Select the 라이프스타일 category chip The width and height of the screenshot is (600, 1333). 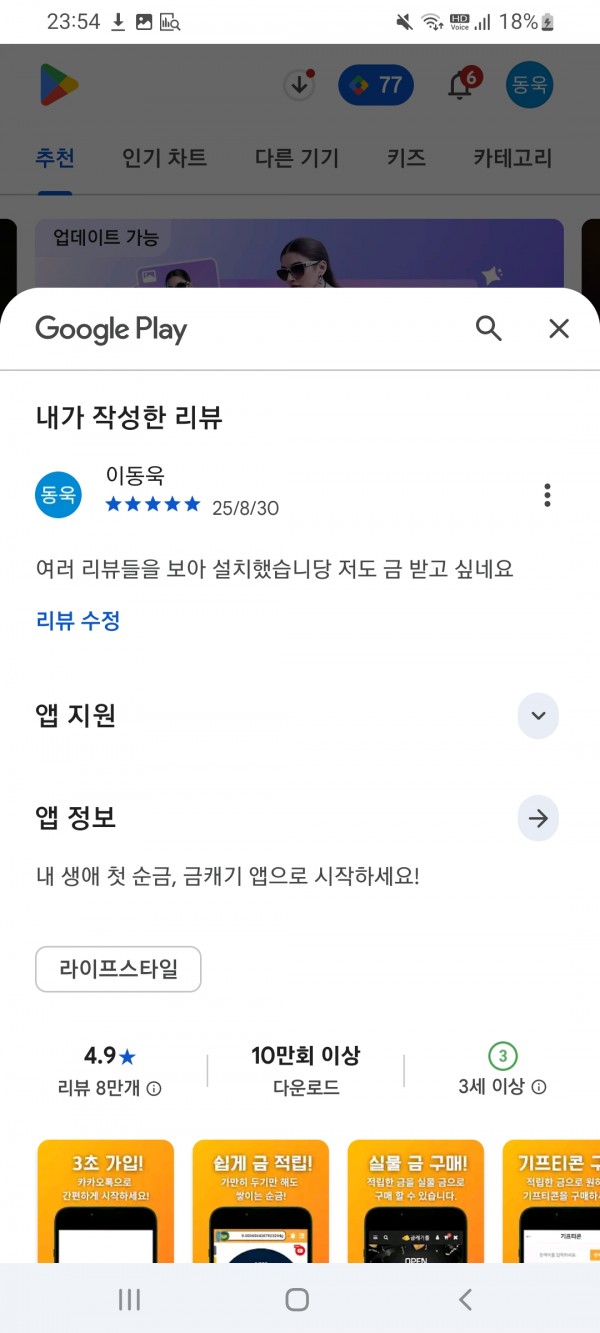tap(118, 969)
